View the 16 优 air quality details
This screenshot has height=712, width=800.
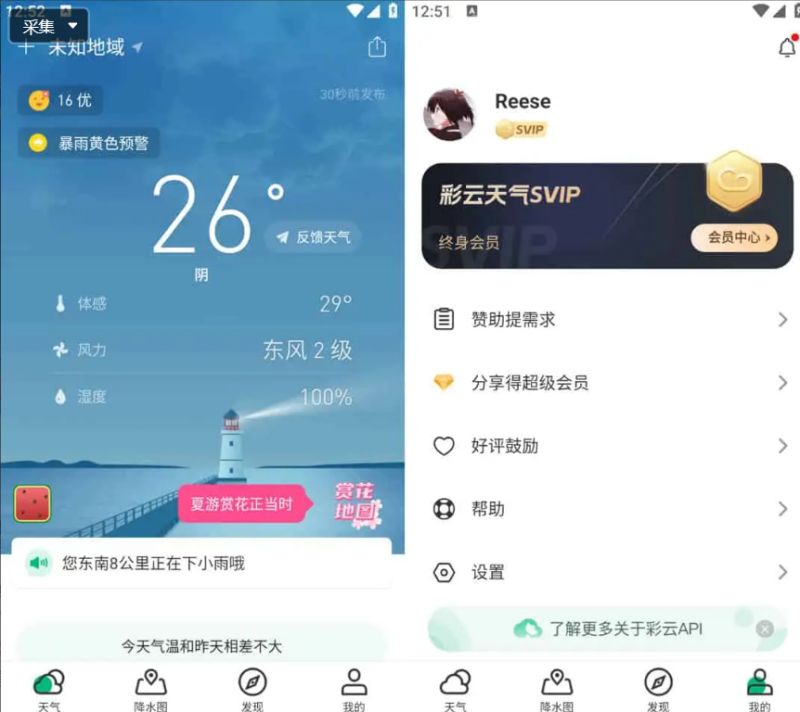[61, 100]
